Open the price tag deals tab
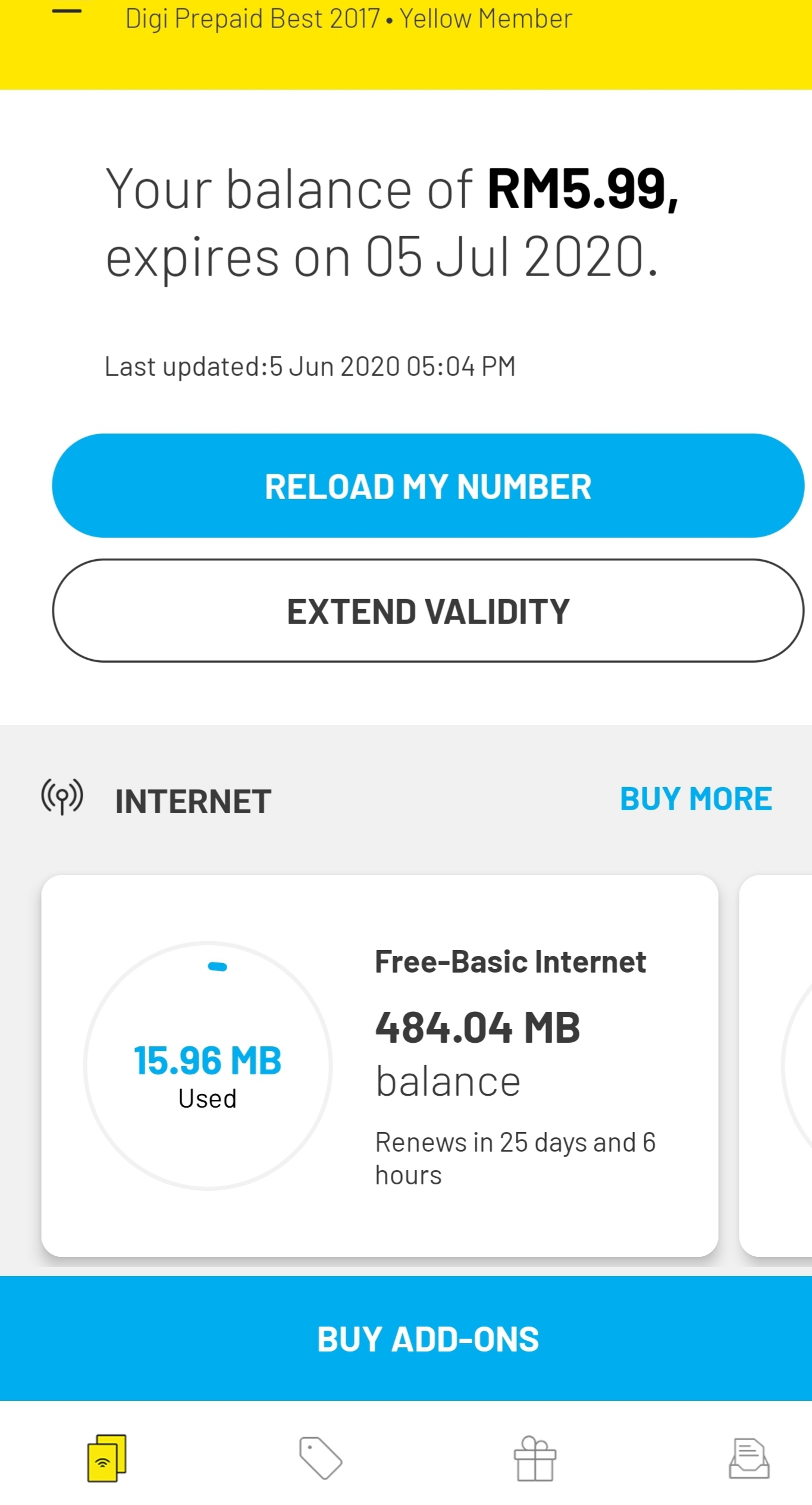Viewport: 812px width, 1505px height. click(321, 1458)
